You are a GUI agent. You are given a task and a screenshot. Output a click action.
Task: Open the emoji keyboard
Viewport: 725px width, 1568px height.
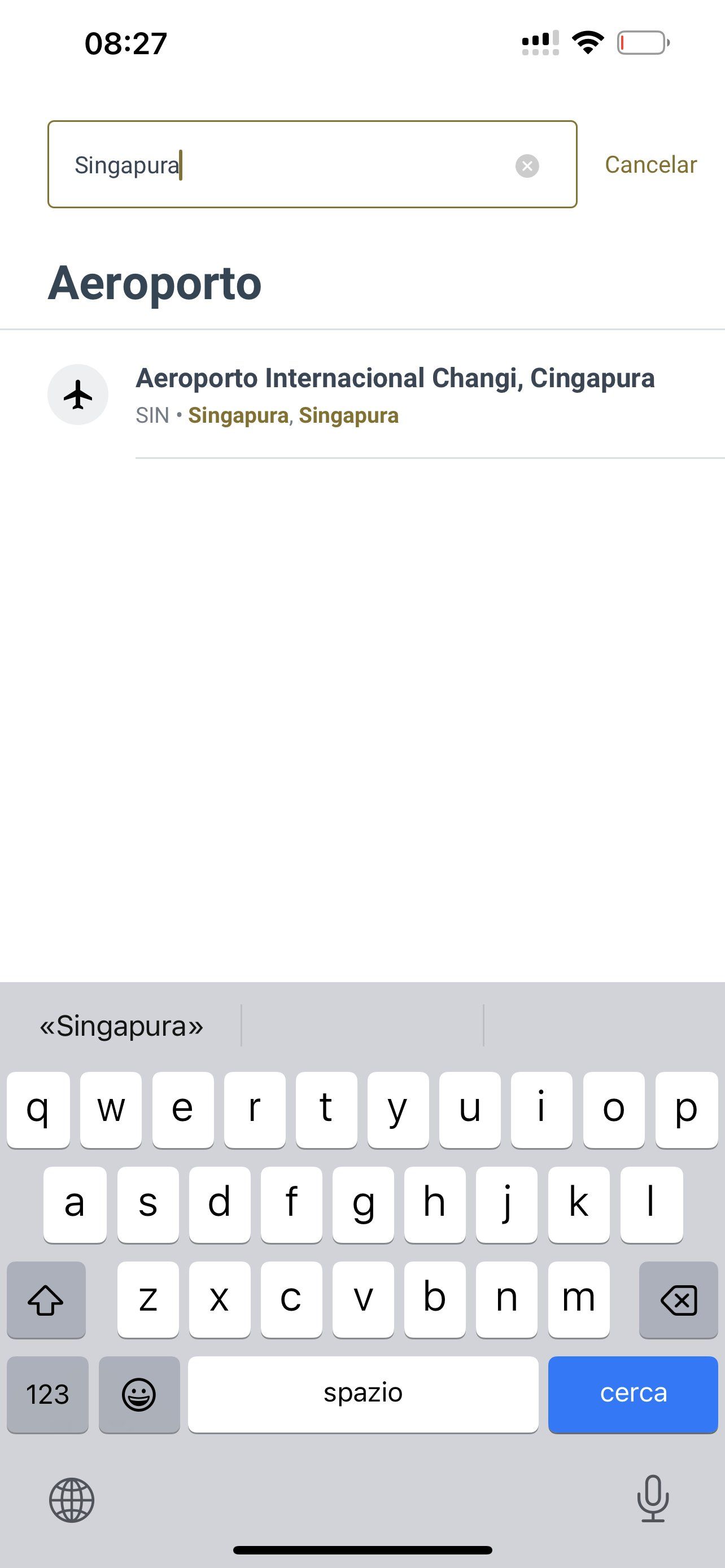click(139, 1394)
